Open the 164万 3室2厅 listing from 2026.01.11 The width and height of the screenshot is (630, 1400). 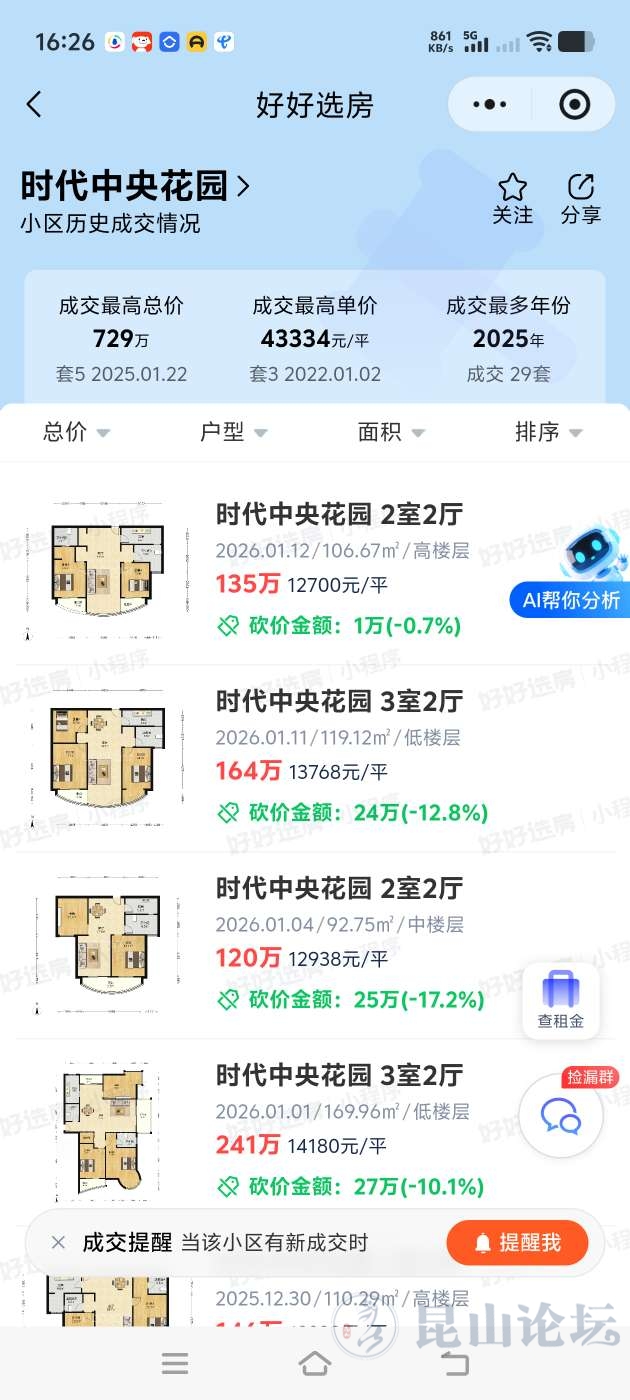click(x=338, y=701)
